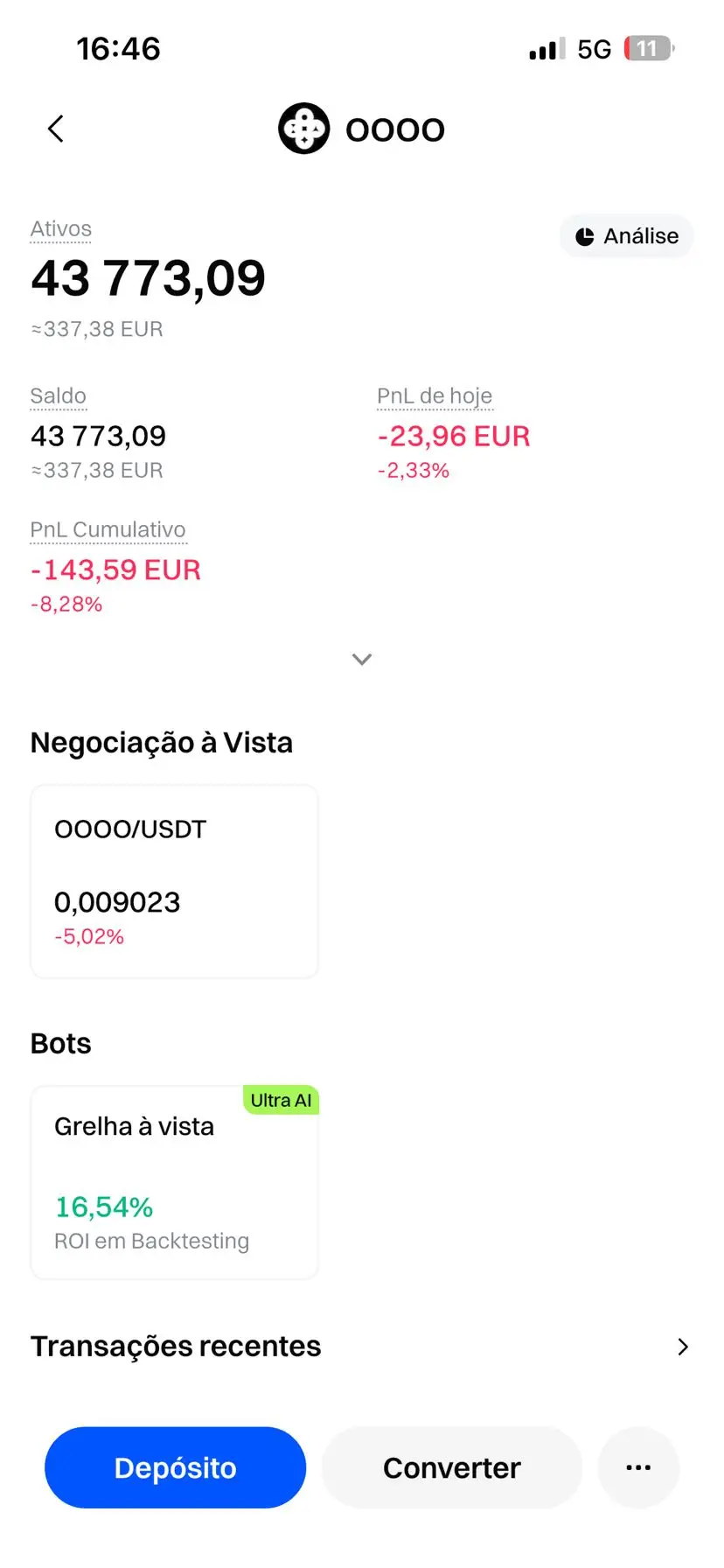Image resolution: width=724 pixels, height=1568 pixels.
Task: Open the OOOO/USDT spot trading card
Action: [174, 881]
